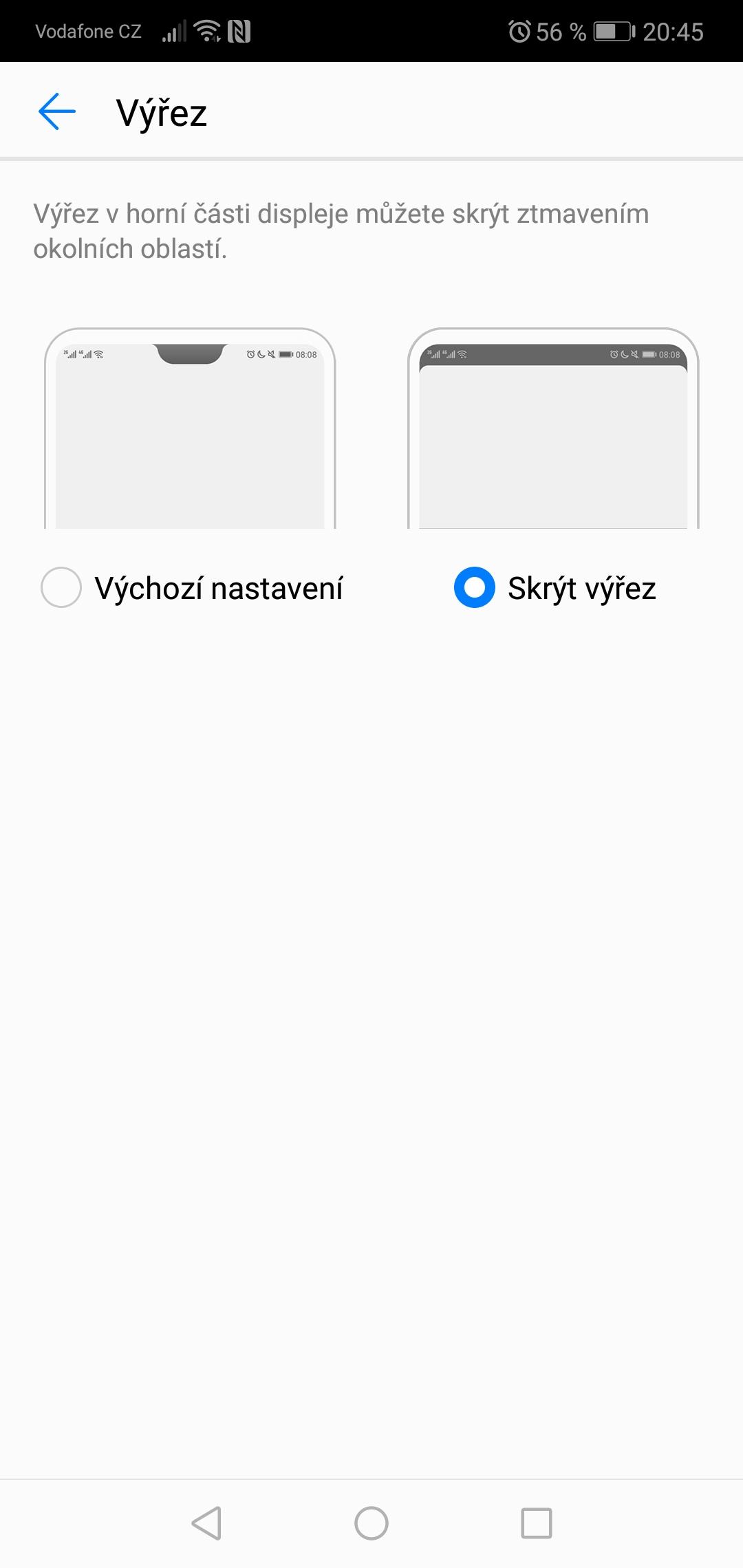Viewport: 743px width, 1568px height.
Task: Select the Výchozí nastavení radio button
Action: click(61, 587)
